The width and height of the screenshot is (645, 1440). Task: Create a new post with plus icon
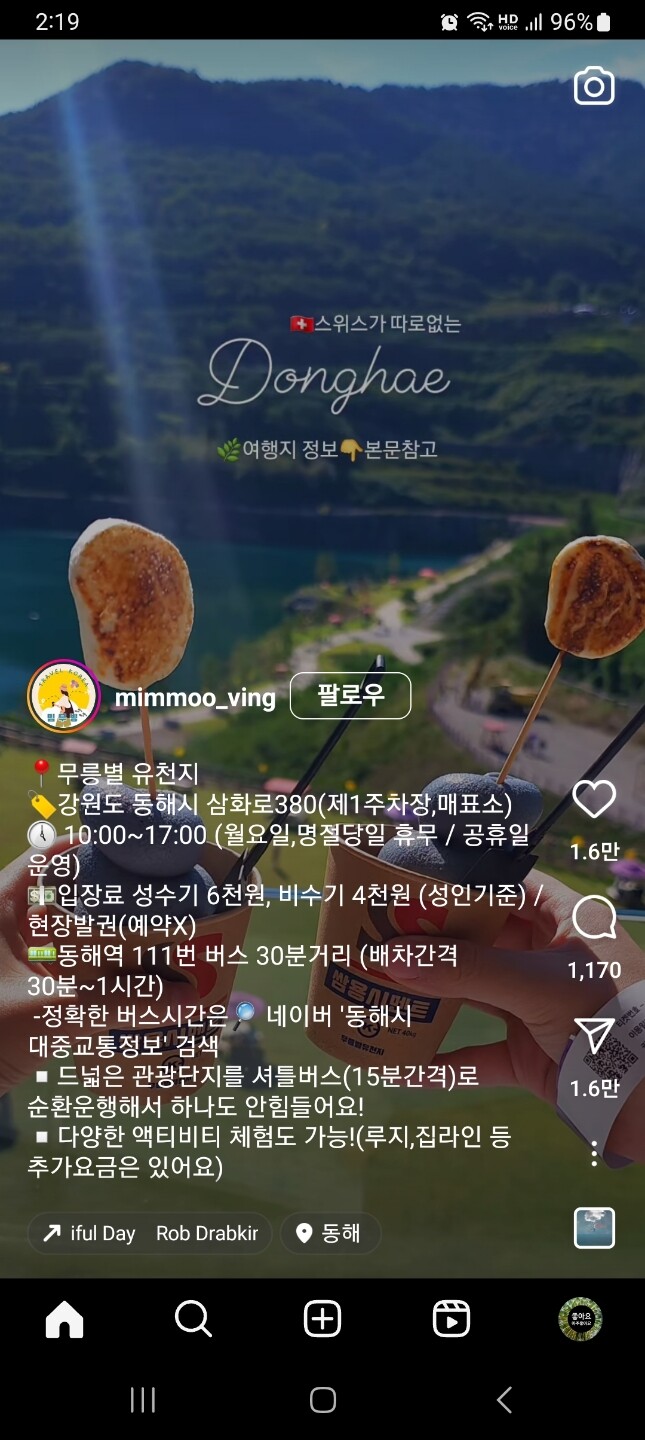(x=322, y=1319)
